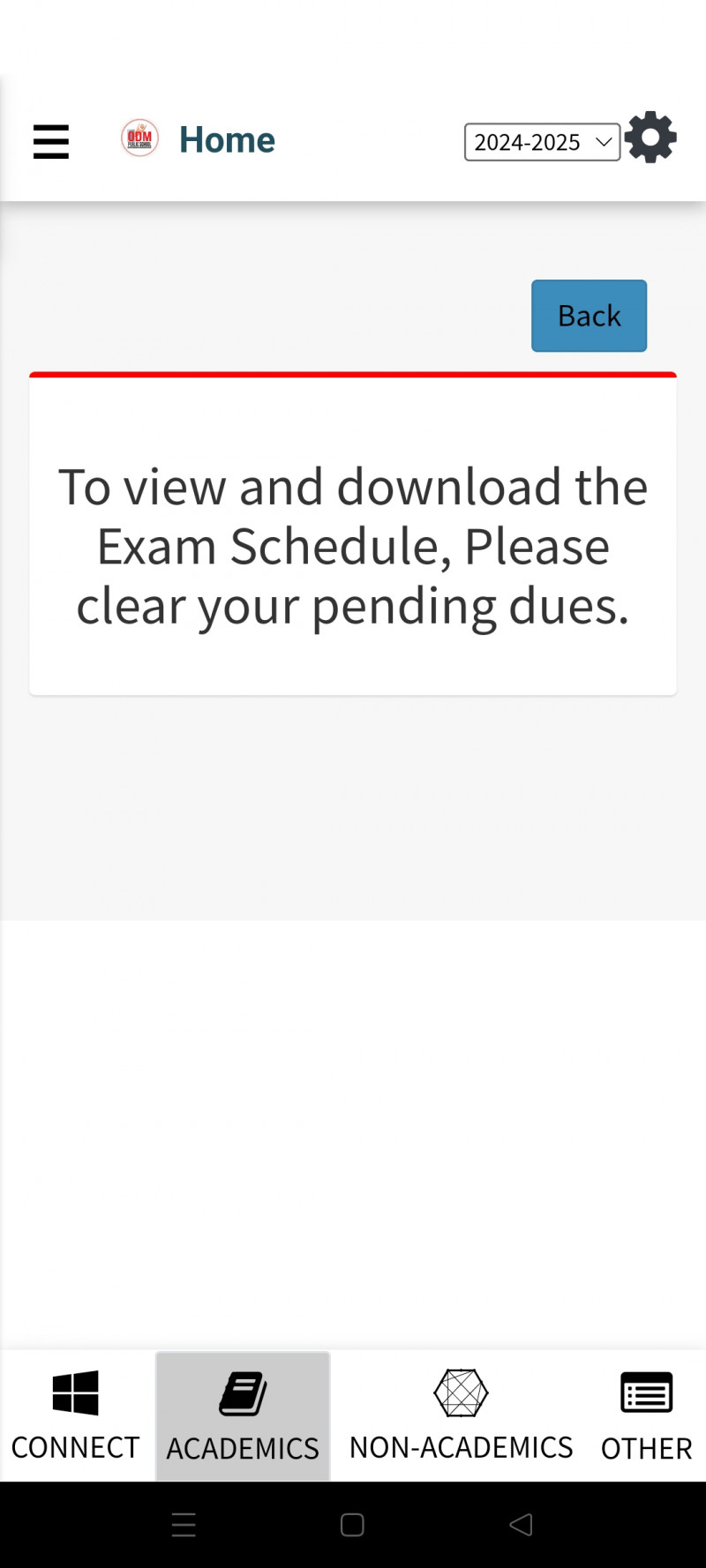Image resolution: width=706 pixels, height=1568 pixels.
Task: Open the settings gear icon
Action: click(650, 138)
